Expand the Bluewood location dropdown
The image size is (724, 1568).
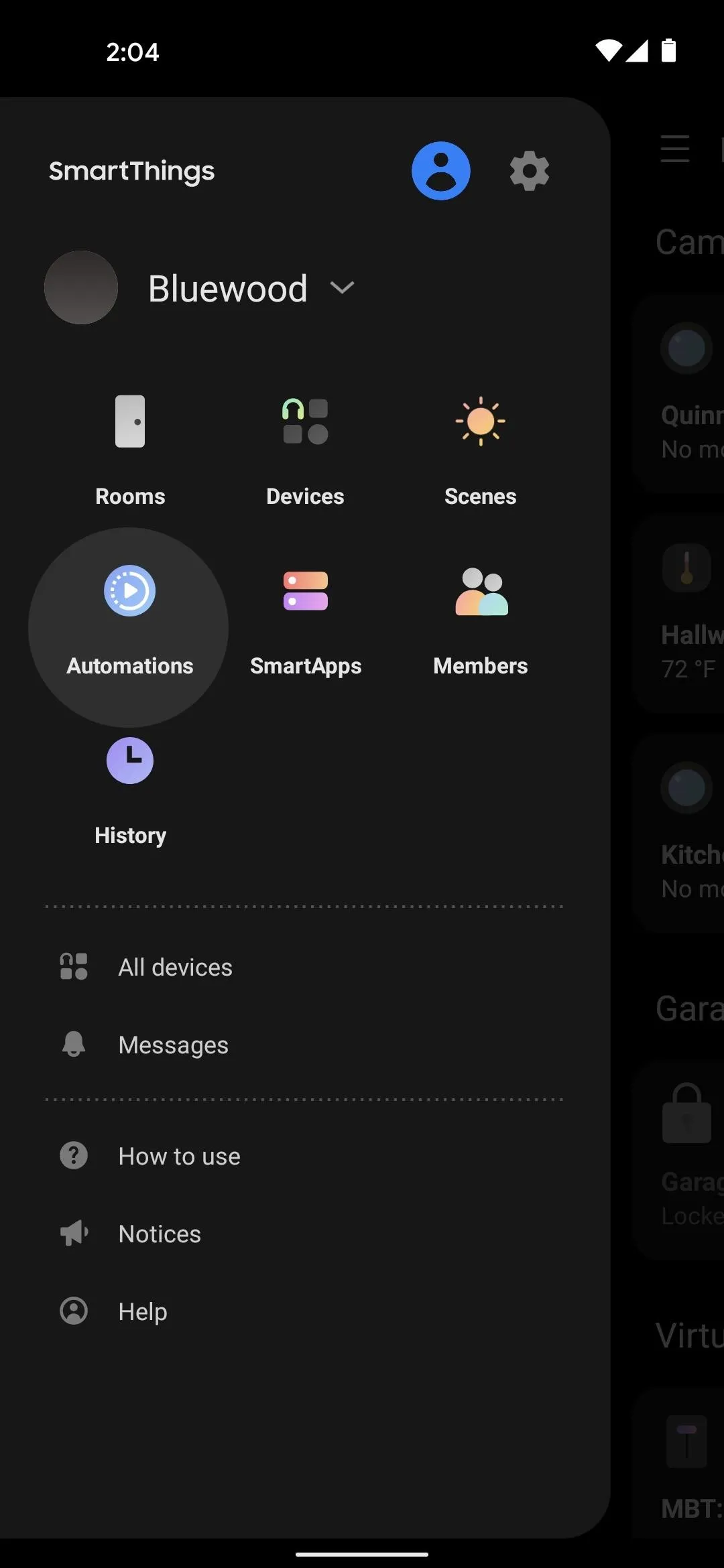(x=251, y=288)
